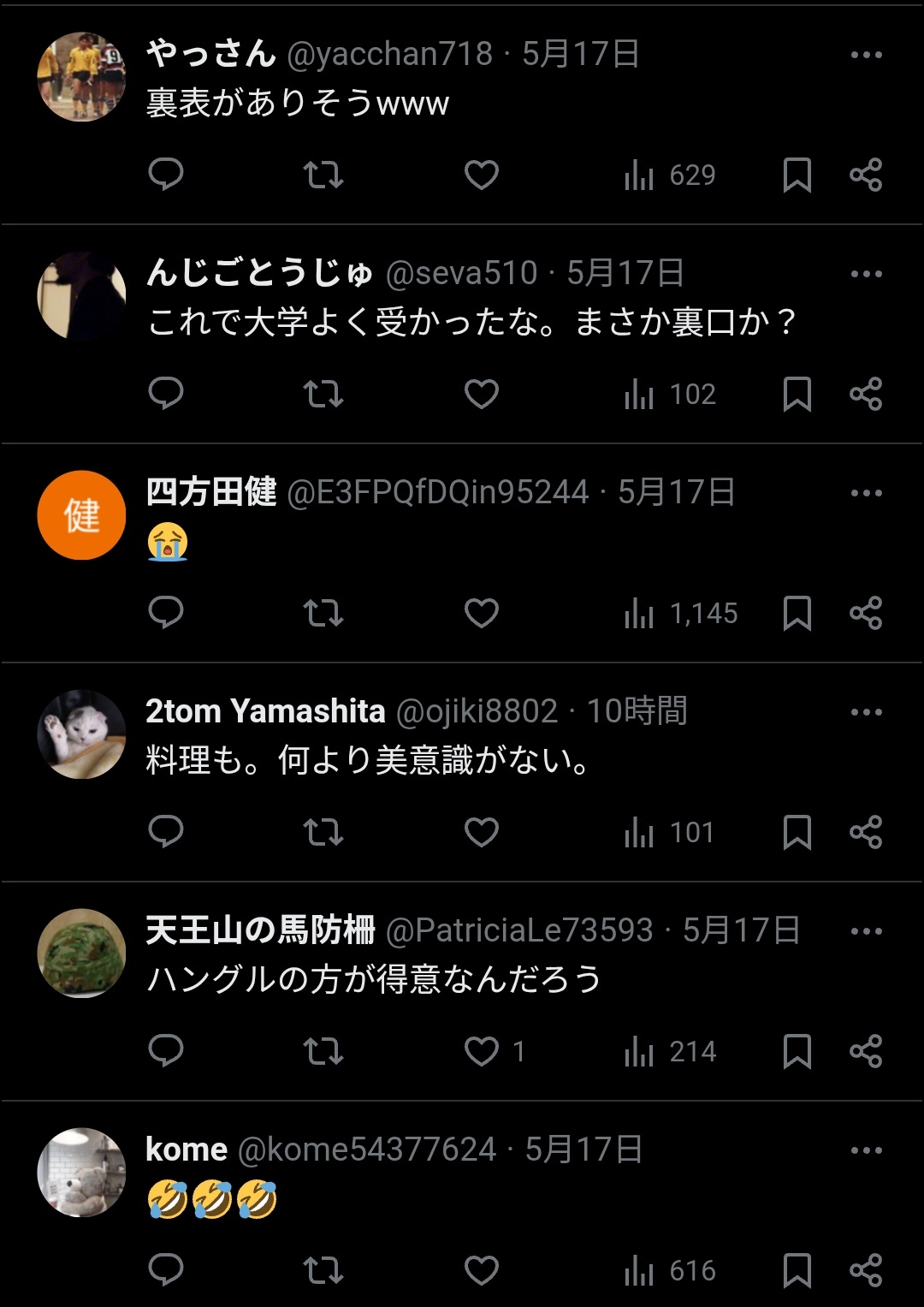Open 四方田健's profile avatar
The width and height of the screenshot is (924, 1307).
(82, 515)
